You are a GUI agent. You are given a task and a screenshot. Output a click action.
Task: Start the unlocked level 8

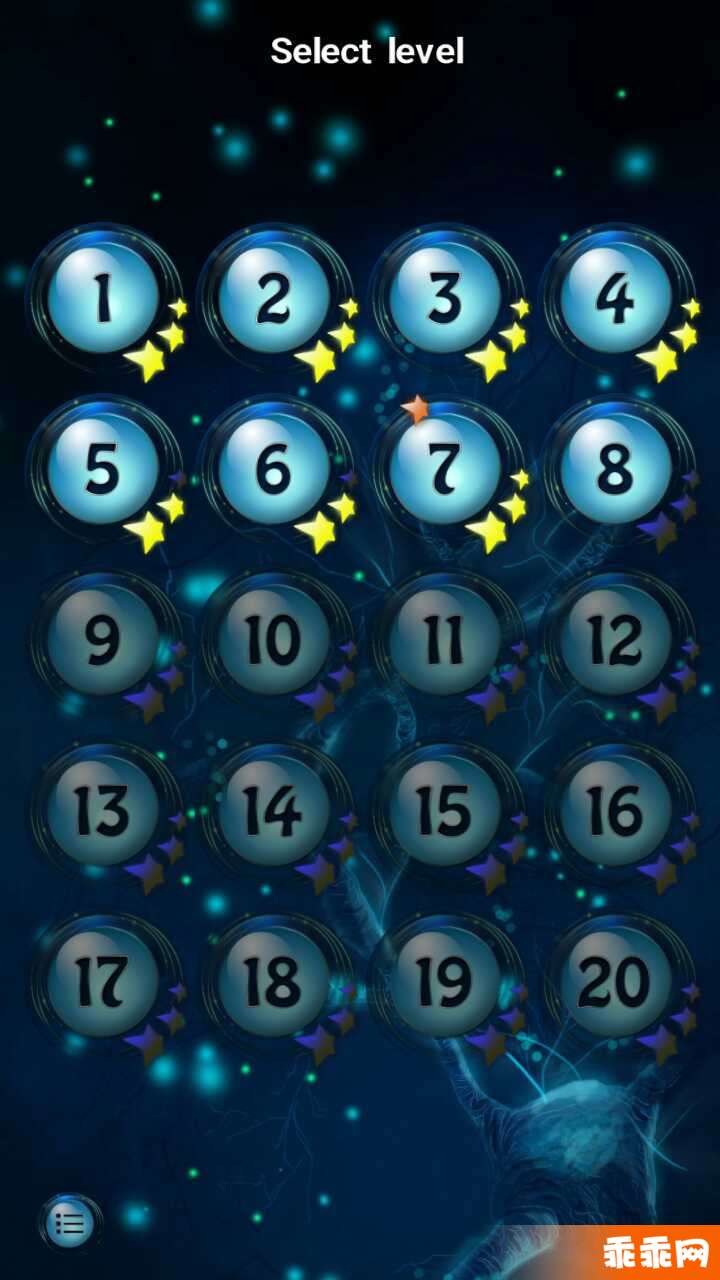tap(615, 468)
